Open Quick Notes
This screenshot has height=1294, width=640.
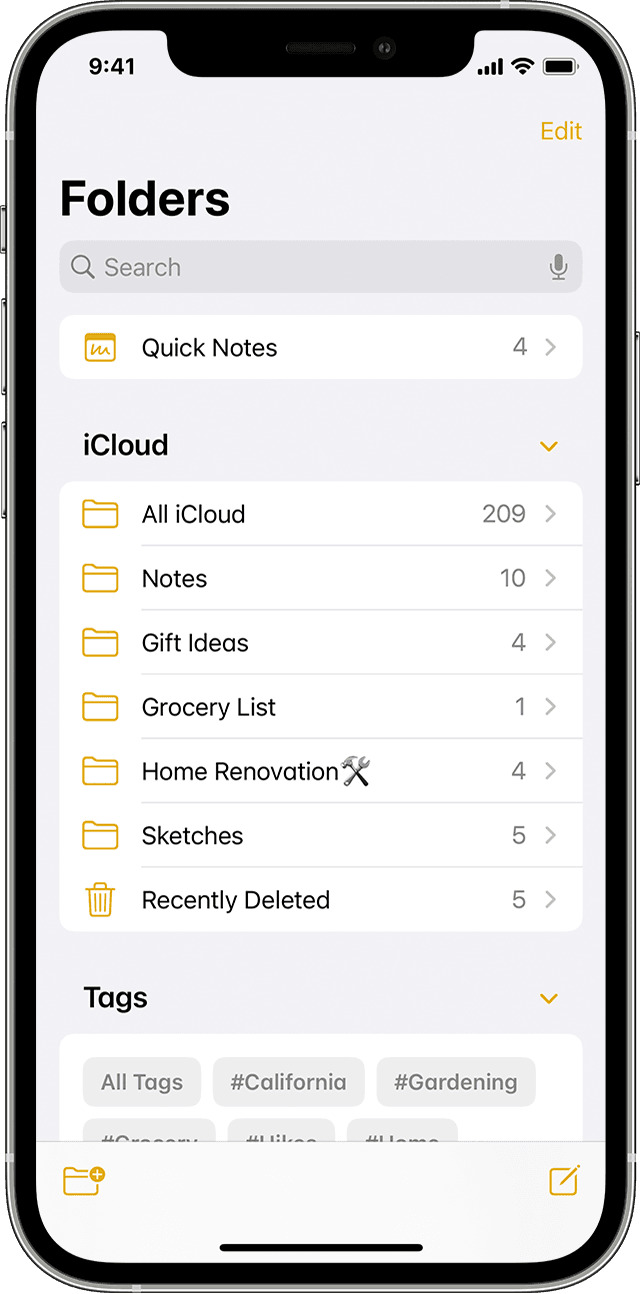point(320,347)
